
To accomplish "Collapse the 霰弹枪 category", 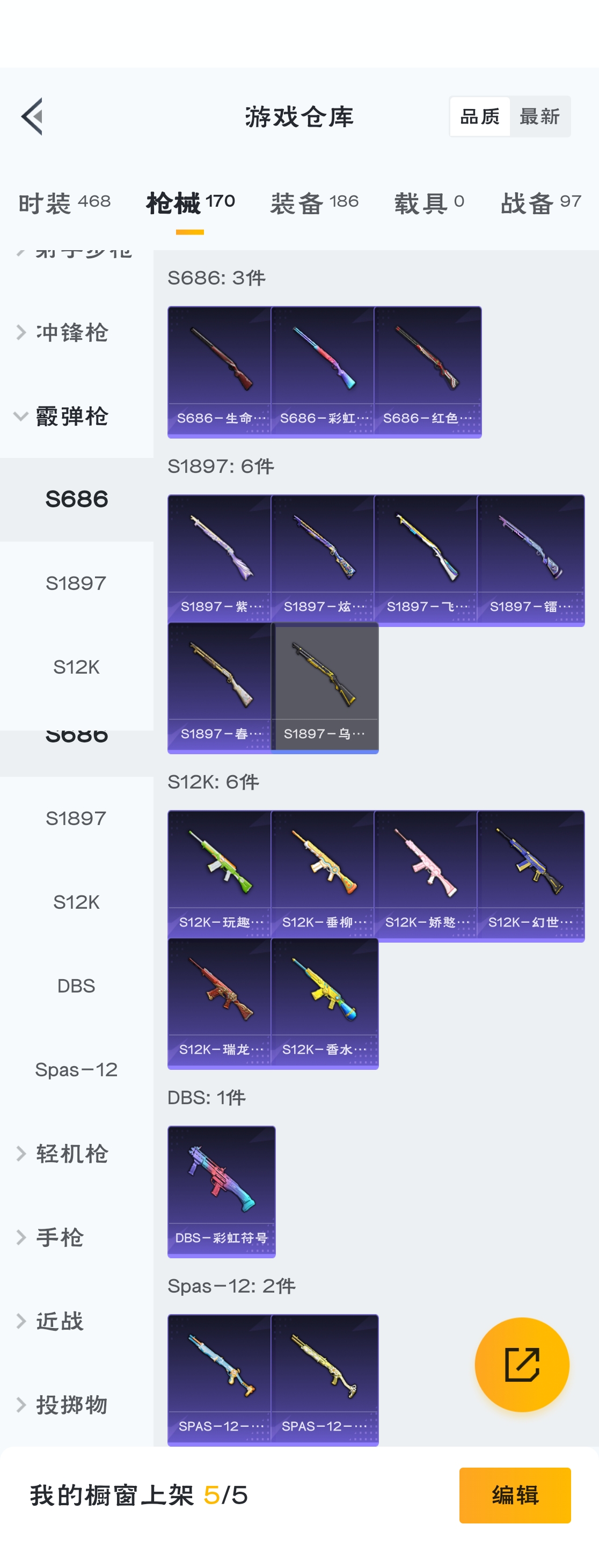I will tap(72, 417).
